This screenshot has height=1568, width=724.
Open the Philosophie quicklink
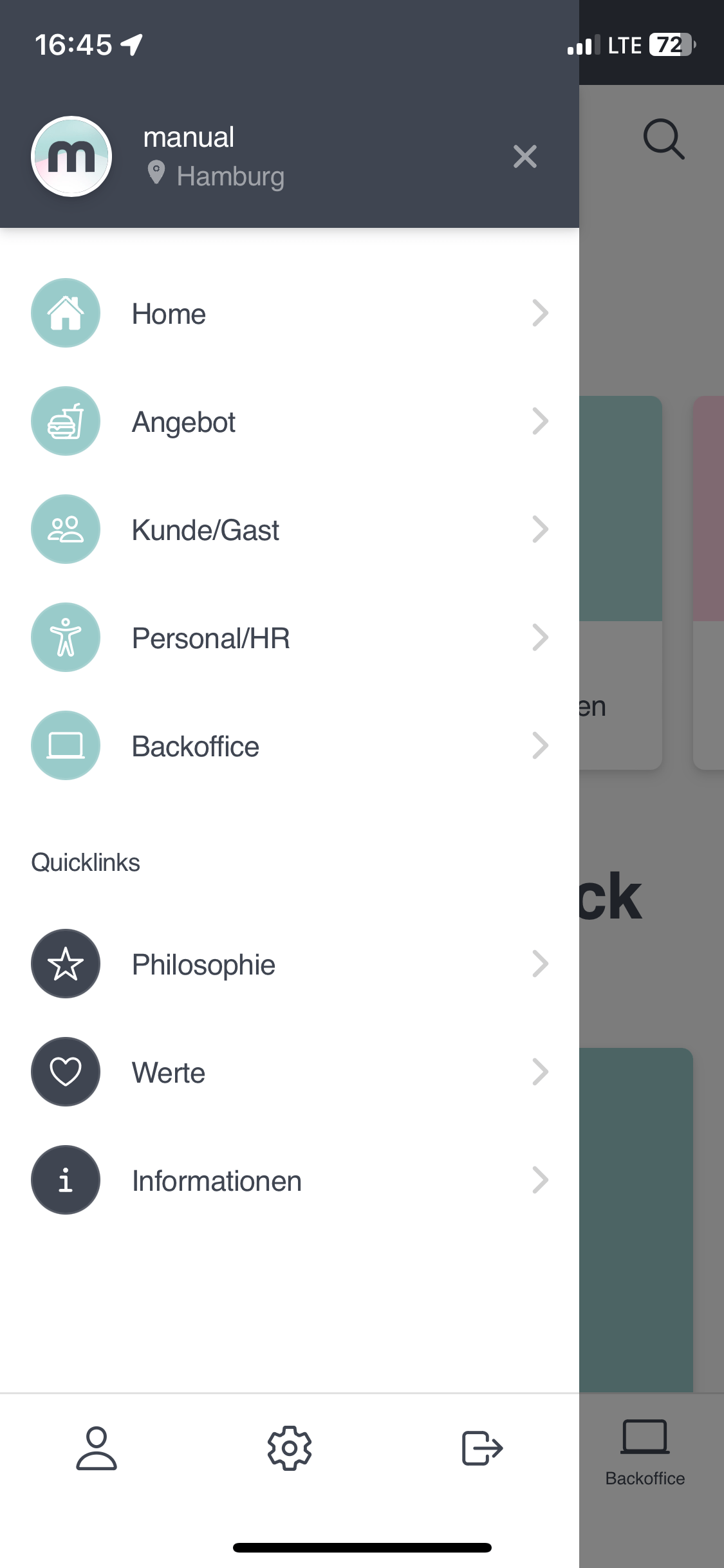pyautogui.click(x=290, y=964)
